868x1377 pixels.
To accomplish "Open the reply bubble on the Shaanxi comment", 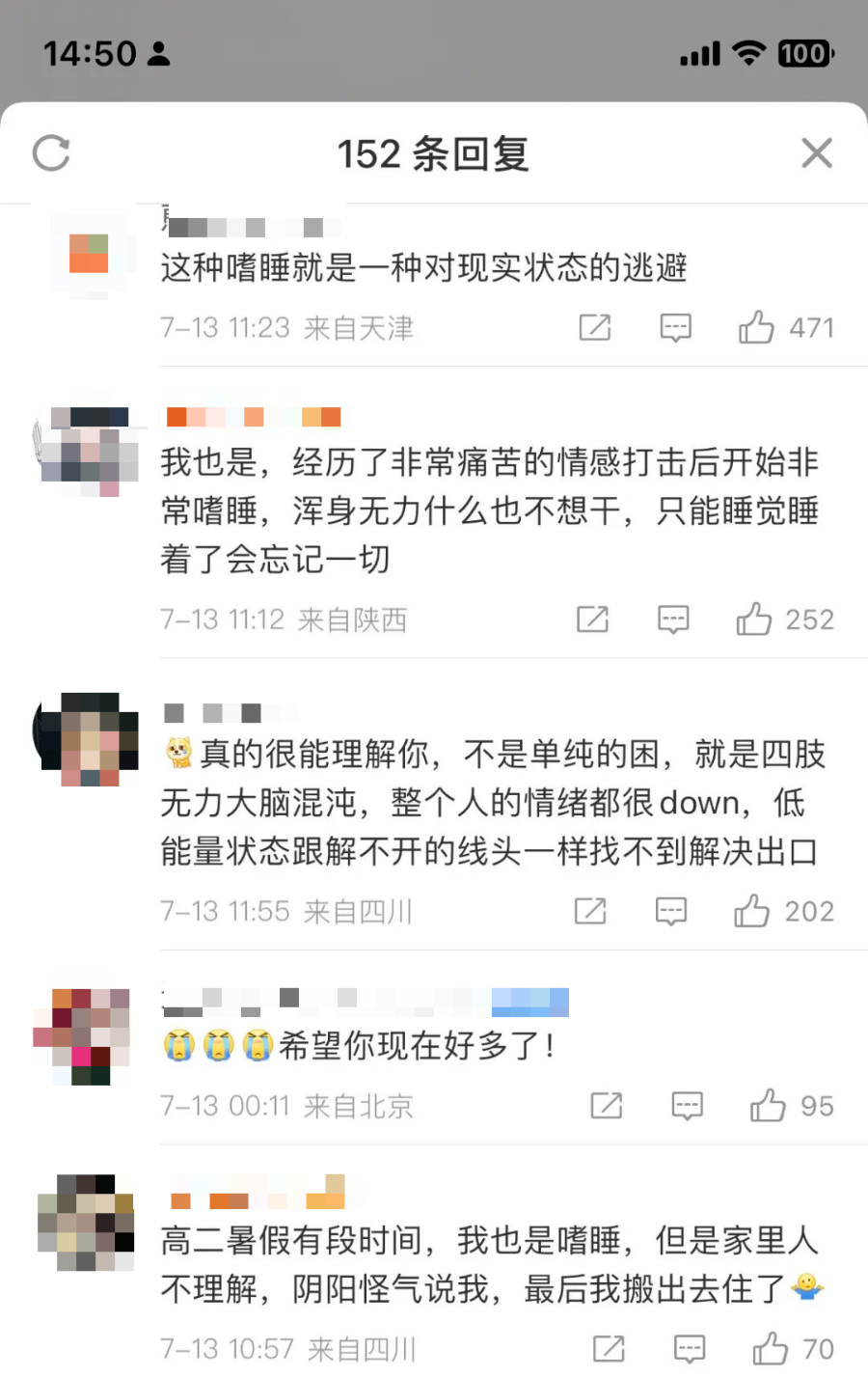I will click(672, 620).
